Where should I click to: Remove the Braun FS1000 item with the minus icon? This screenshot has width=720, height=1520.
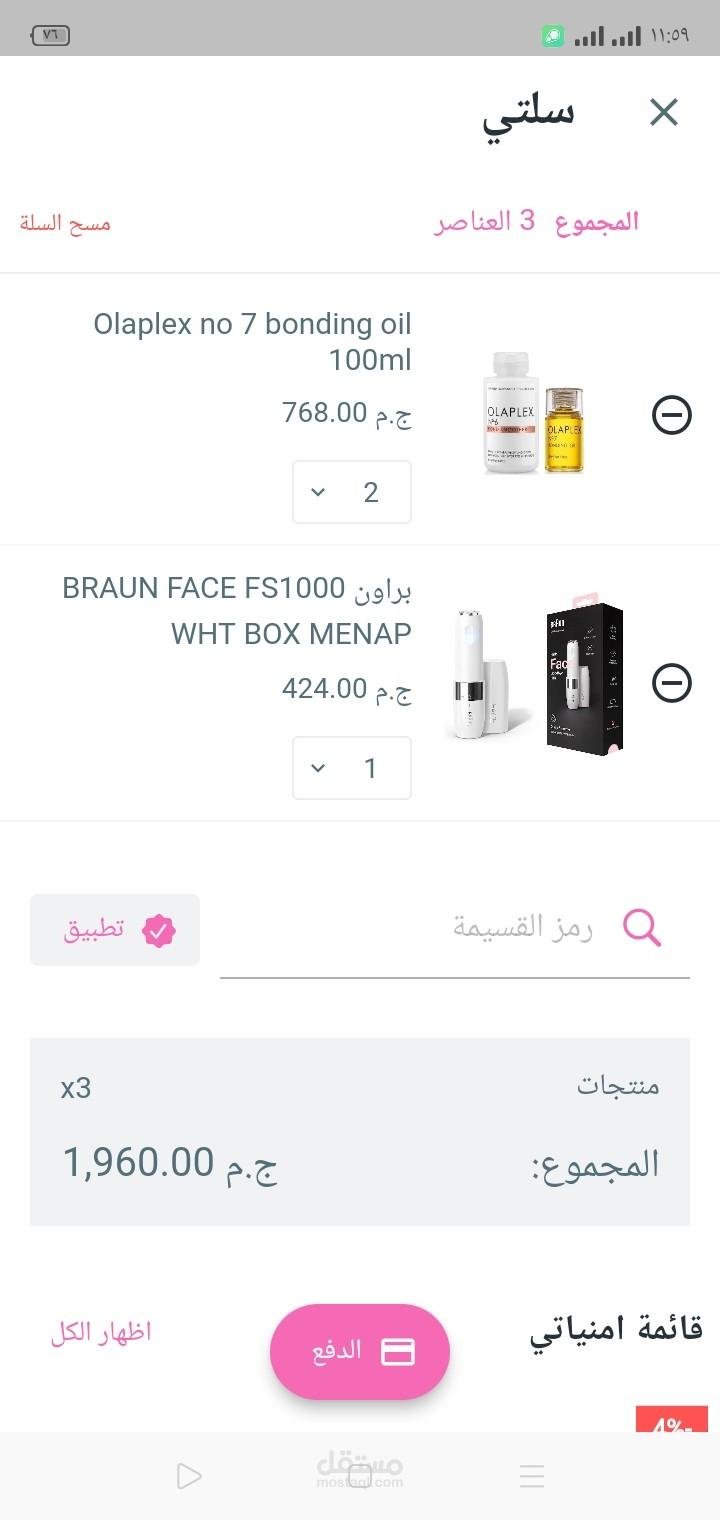point(671,684)
